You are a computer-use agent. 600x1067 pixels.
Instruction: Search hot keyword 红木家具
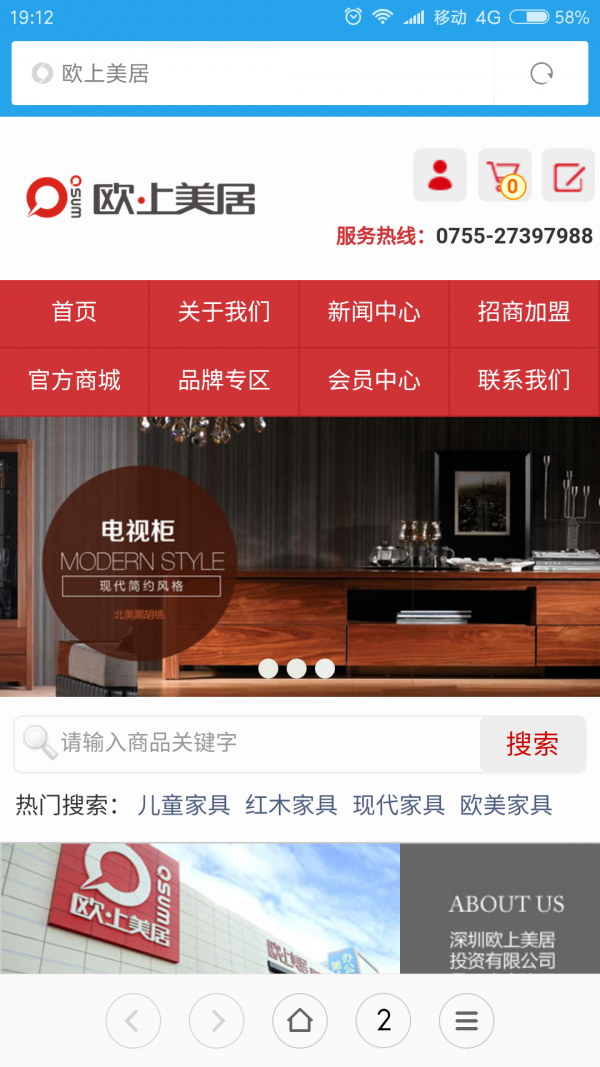(291, 805)
